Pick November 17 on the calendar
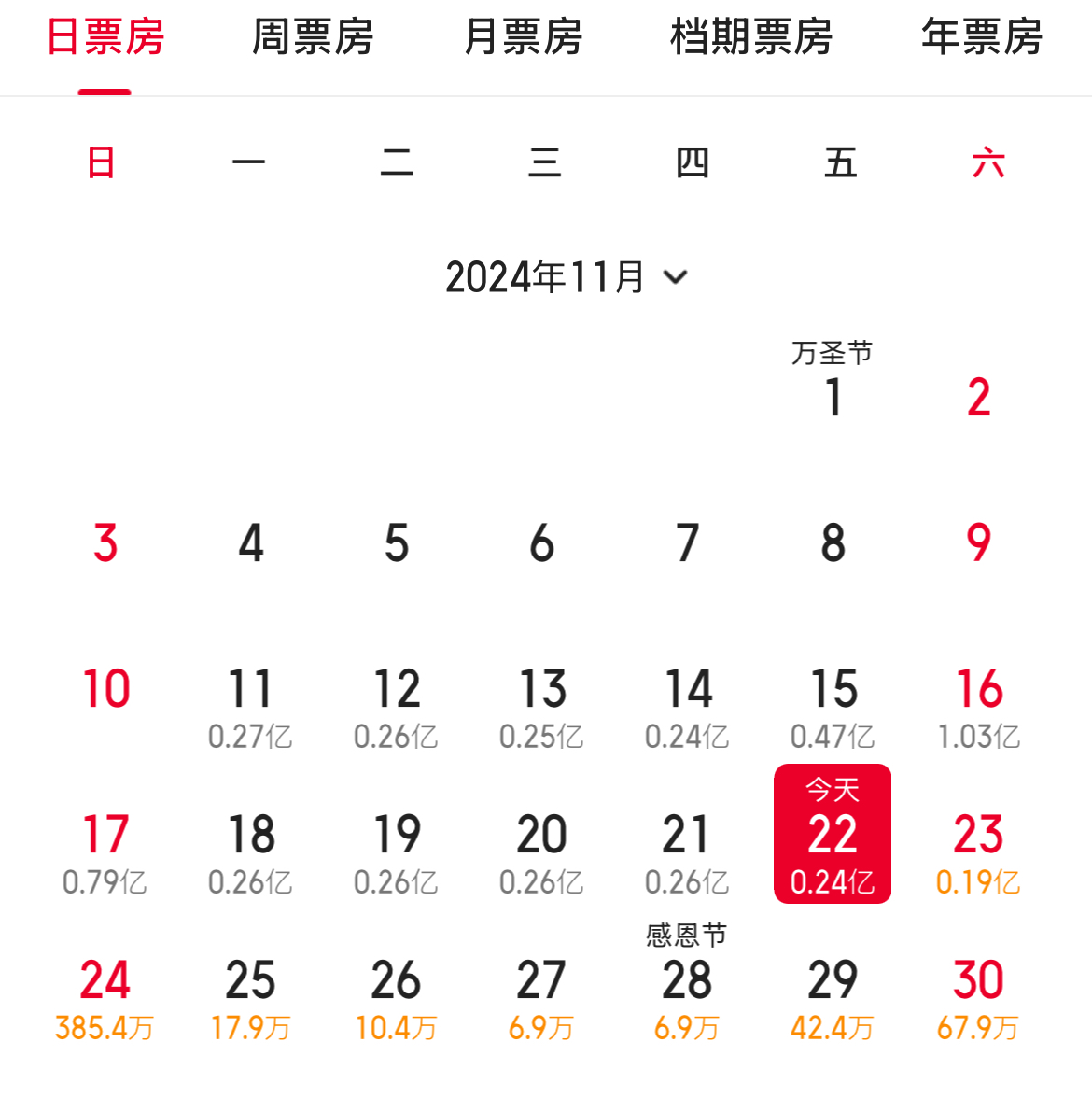Viewport: 1092px width, 1098px height. click(x=105, y=852)
